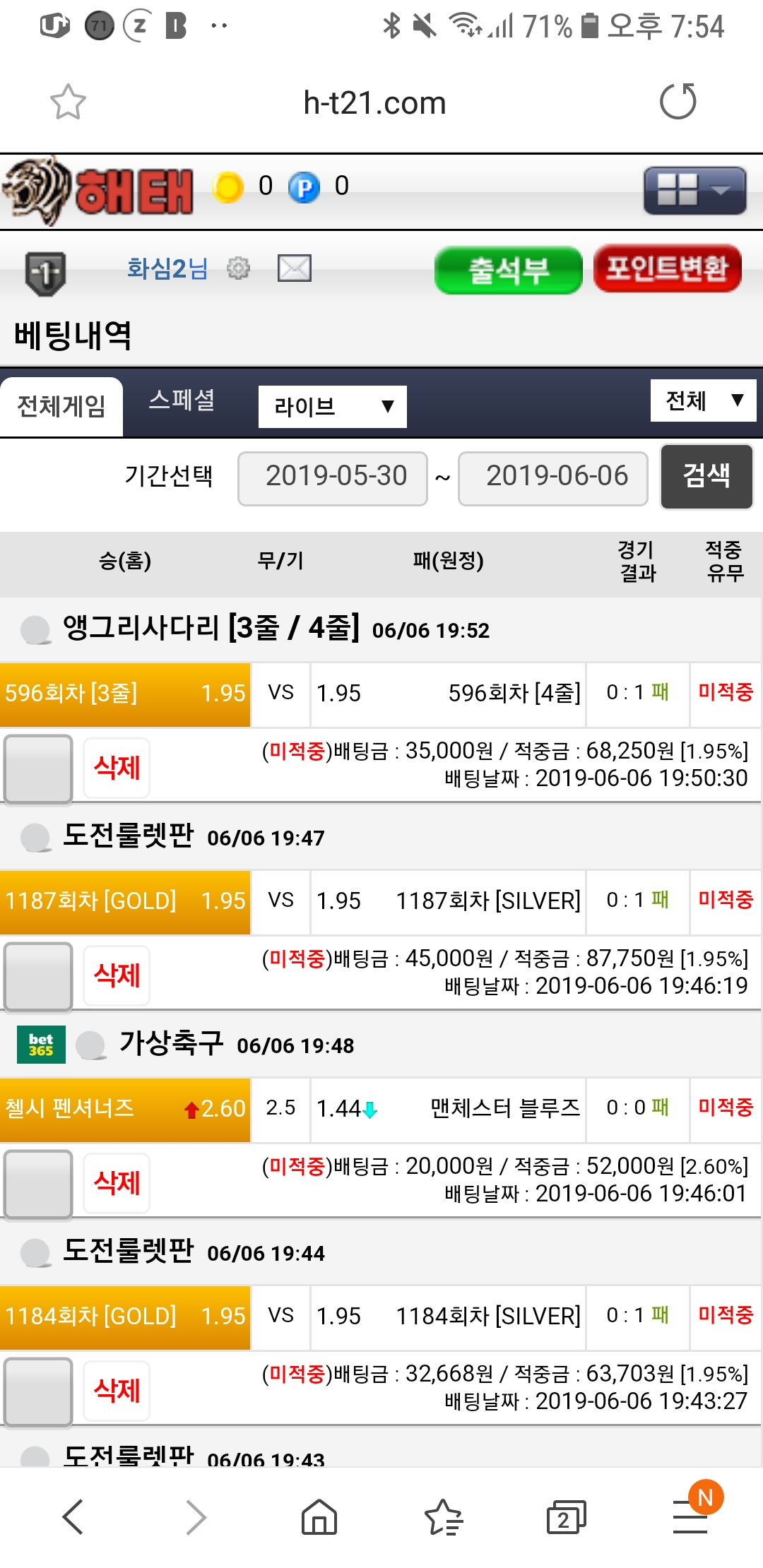Image resolution: width=763 pixels, height=1568 pixels.
Task: Bookmark this page with the star icon
Action: pos(68,102)
